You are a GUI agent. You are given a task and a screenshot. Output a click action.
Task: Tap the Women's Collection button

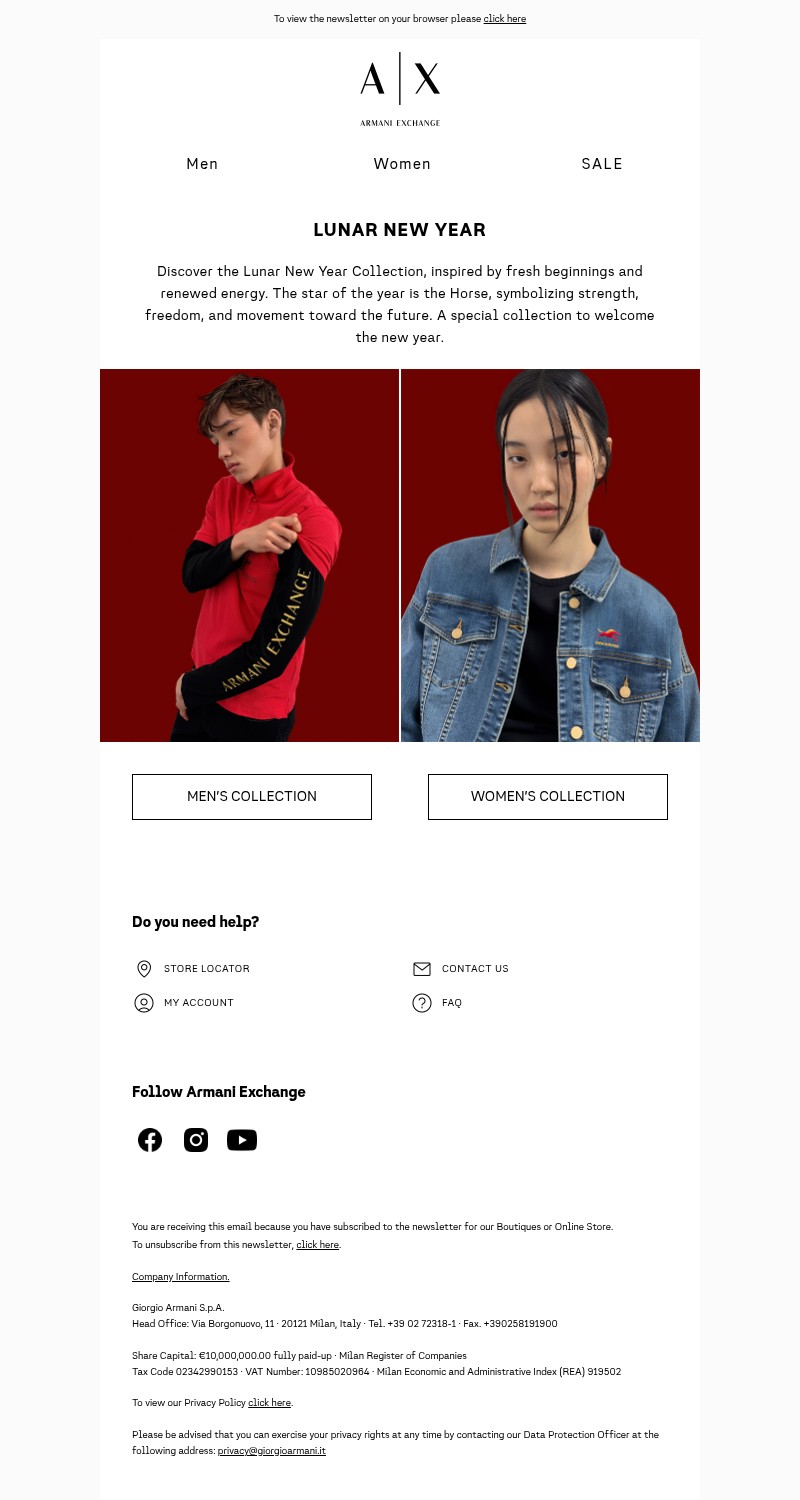[x=548, y=797]
